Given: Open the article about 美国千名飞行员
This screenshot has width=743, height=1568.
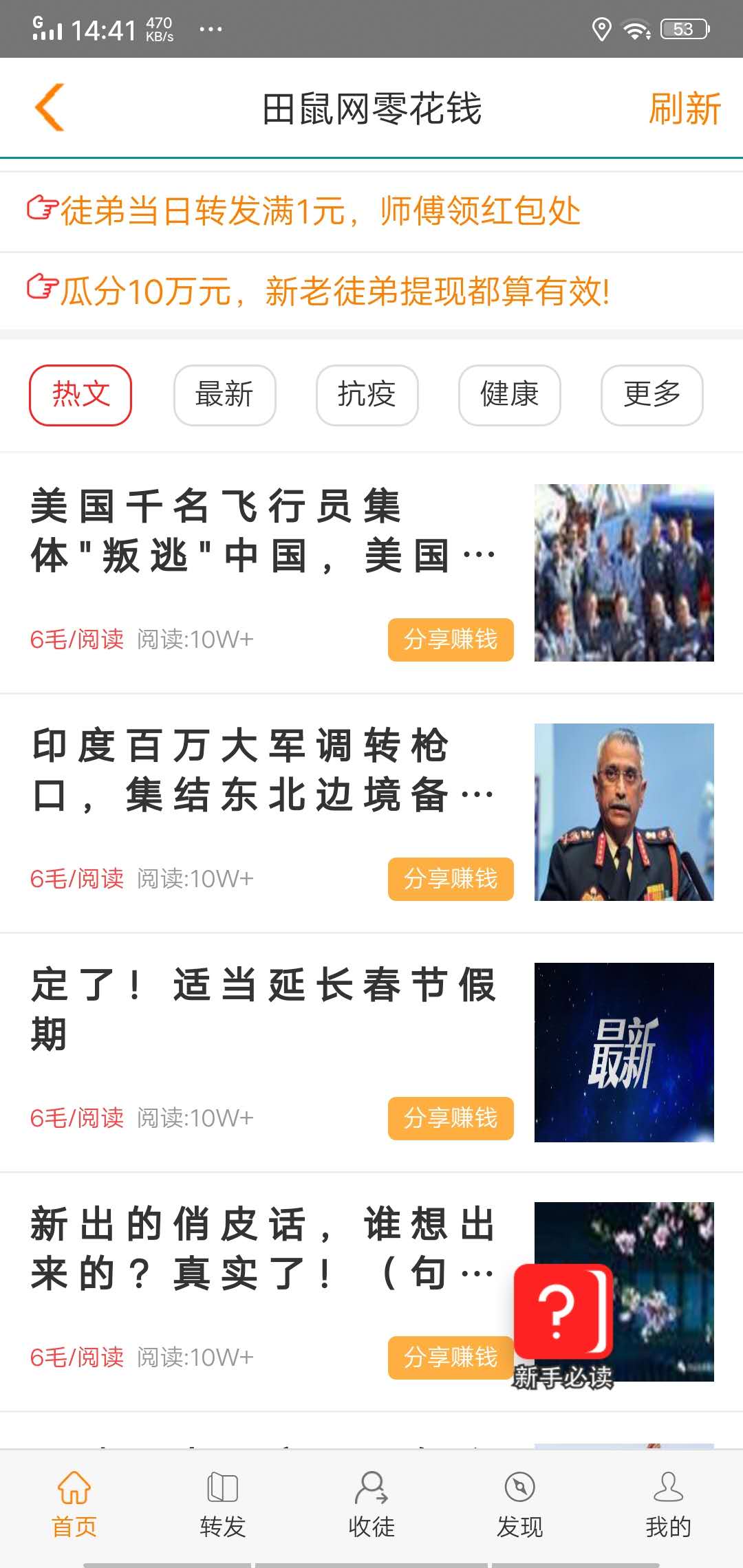Looking at the screenshot, I should (x=261, y=531).
